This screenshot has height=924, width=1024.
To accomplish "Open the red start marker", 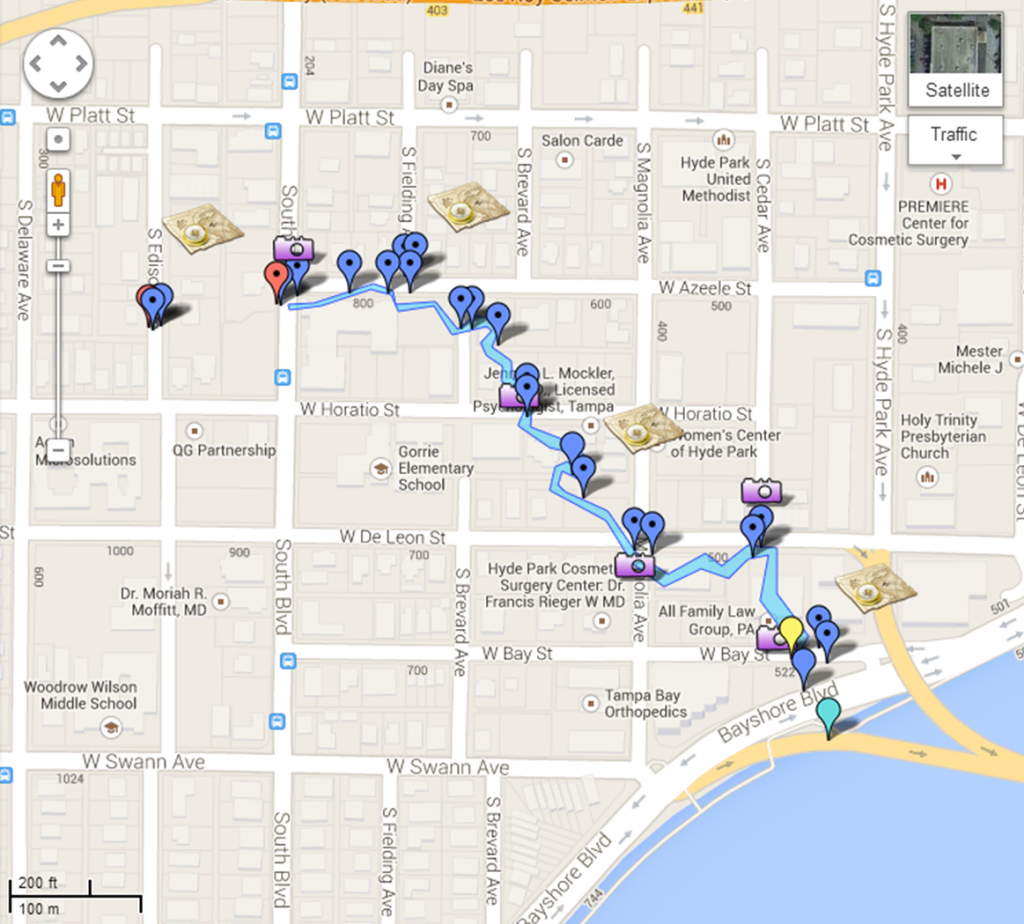I will [276, 278].
